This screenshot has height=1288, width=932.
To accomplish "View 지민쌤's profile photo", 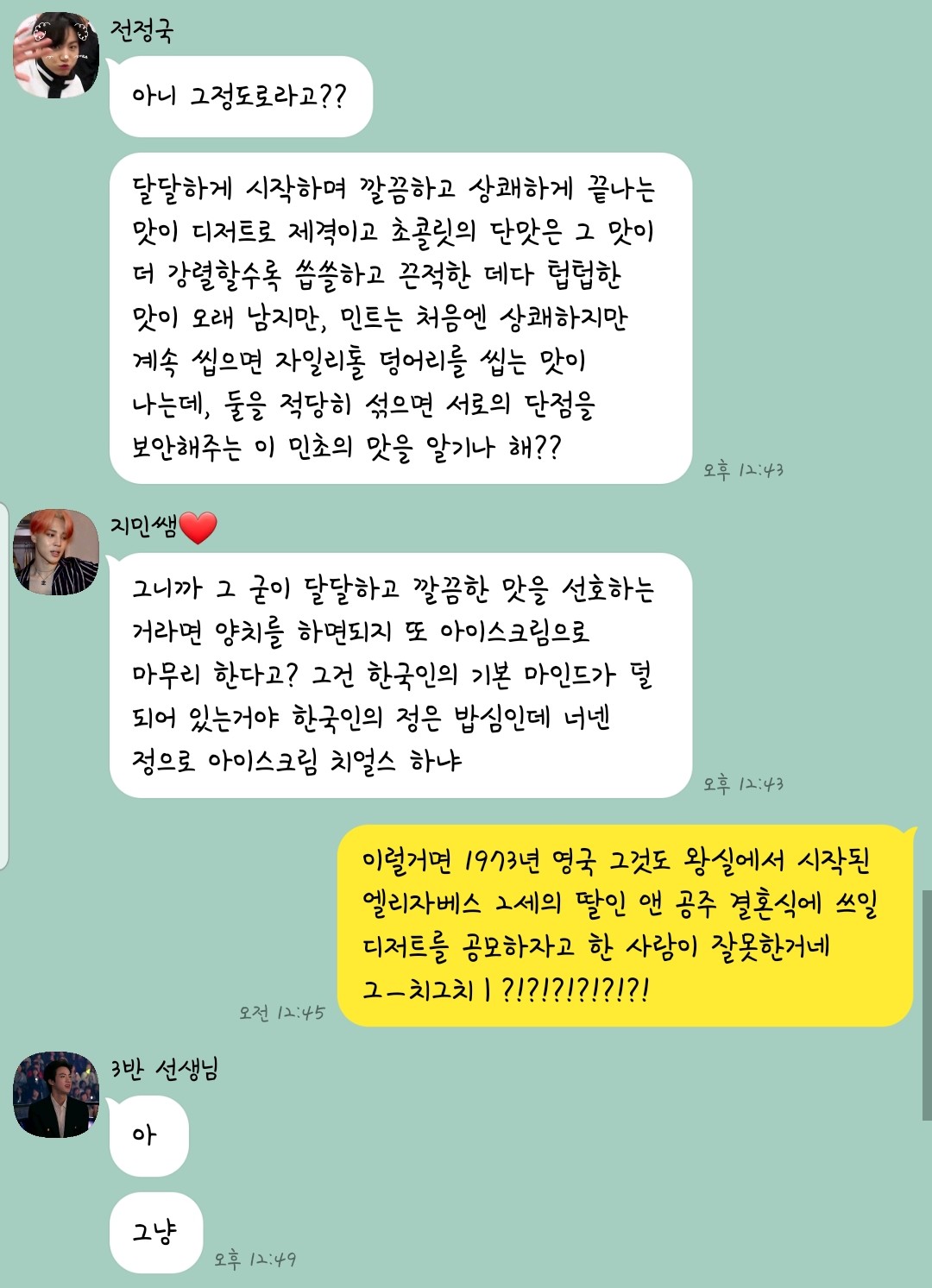I will click(56, 552).
